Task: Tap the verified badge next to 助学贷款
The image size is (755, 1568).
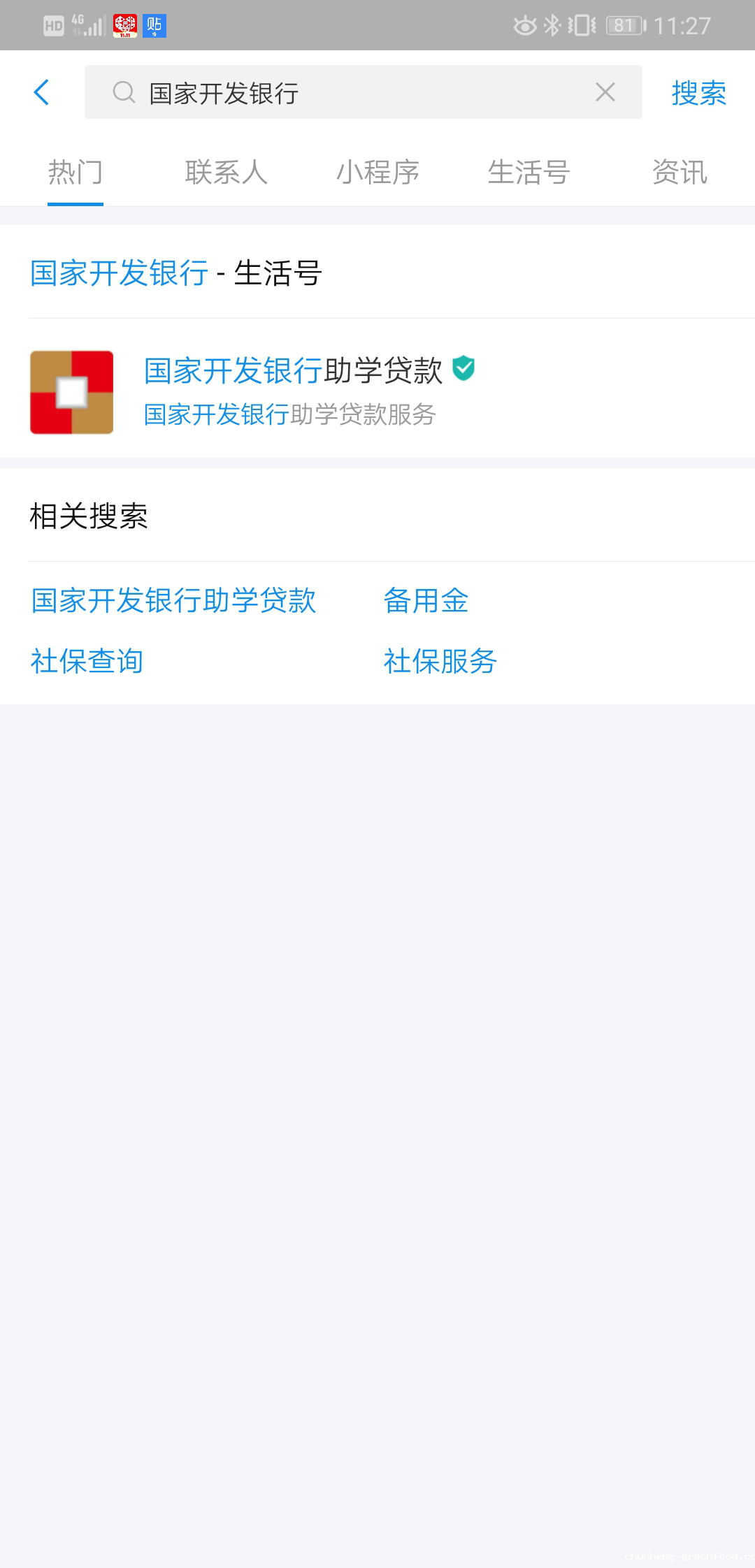Action: click(463, 369)
